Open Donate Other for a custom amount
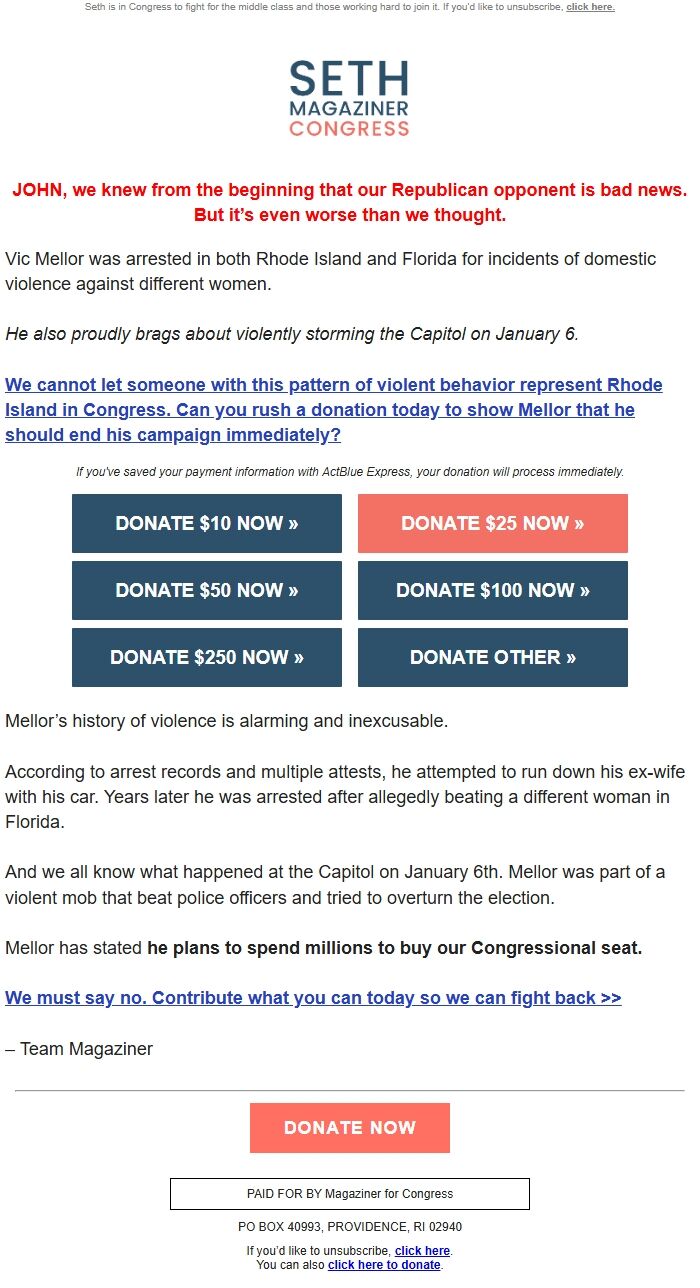Screen dimensions: 700x1288 pyautogui.click(x=493, y=657)
